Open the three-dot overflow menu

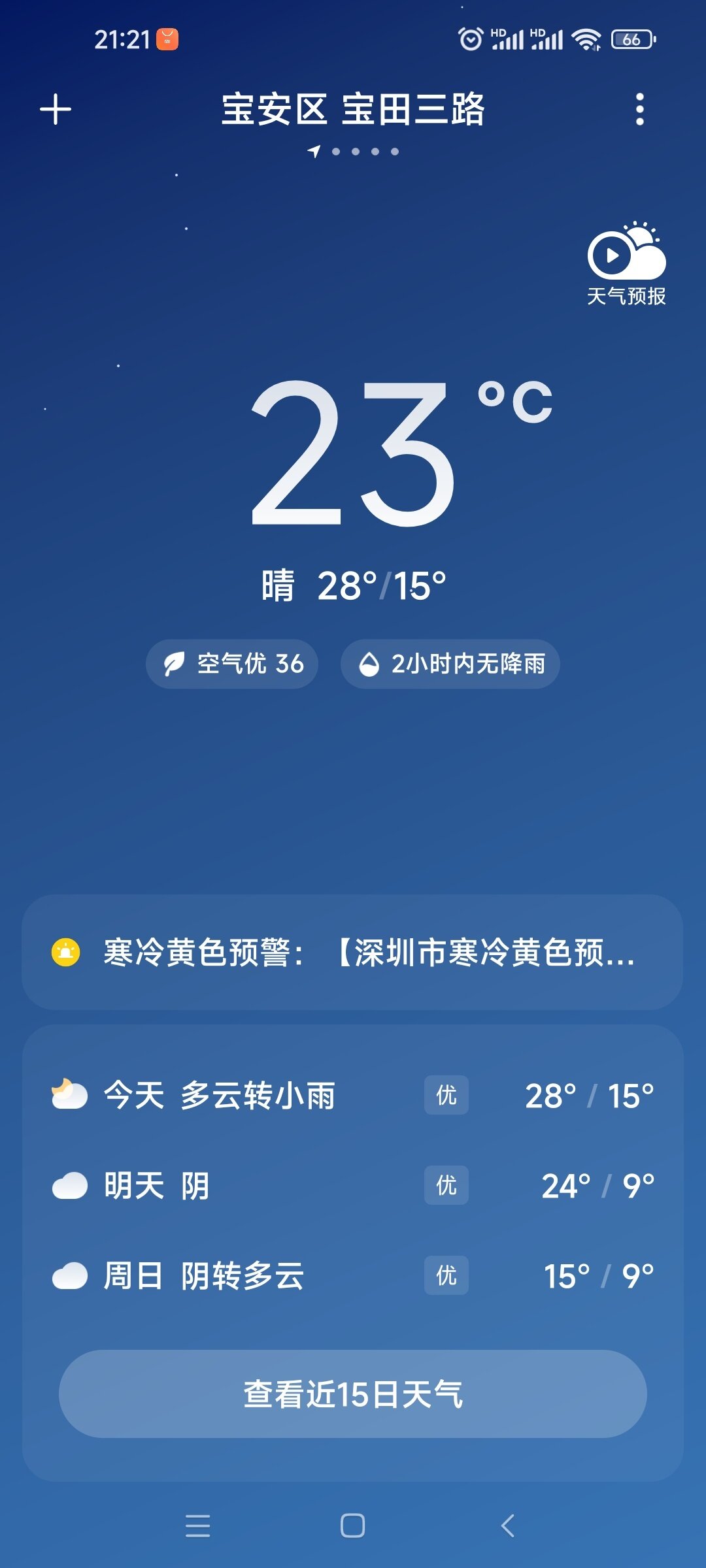[639, 109]
